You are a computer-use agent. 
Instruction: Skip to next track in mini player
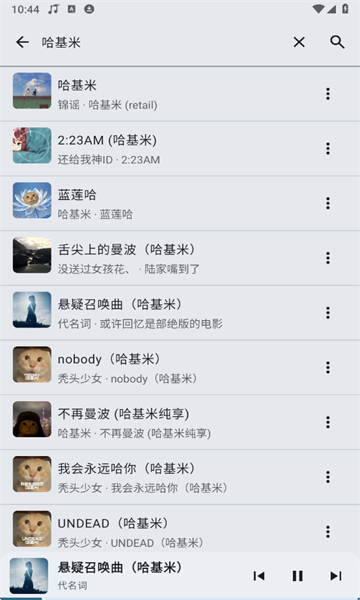[336, 576]
